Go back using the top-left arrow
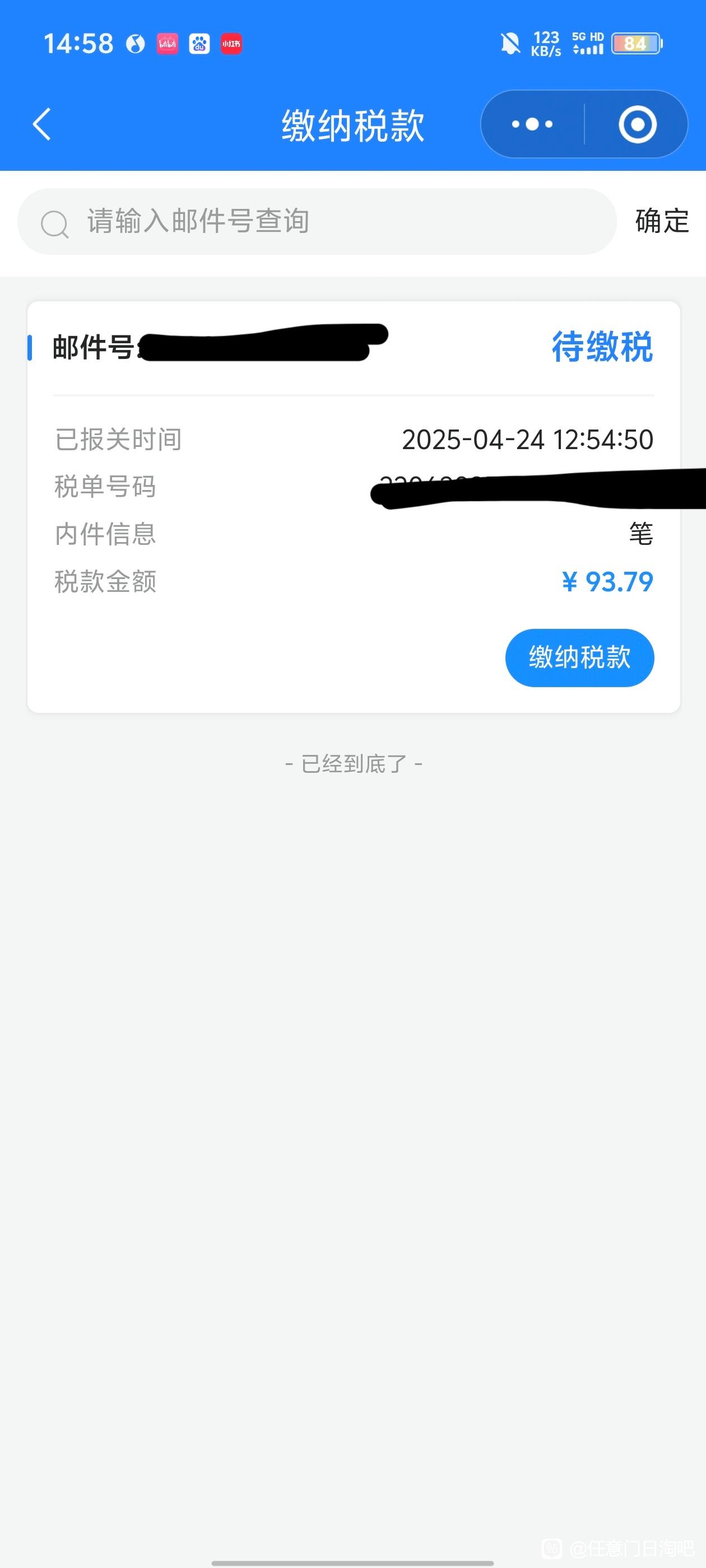This screenshot has width=706, height=1568. (x=41, y=125)
